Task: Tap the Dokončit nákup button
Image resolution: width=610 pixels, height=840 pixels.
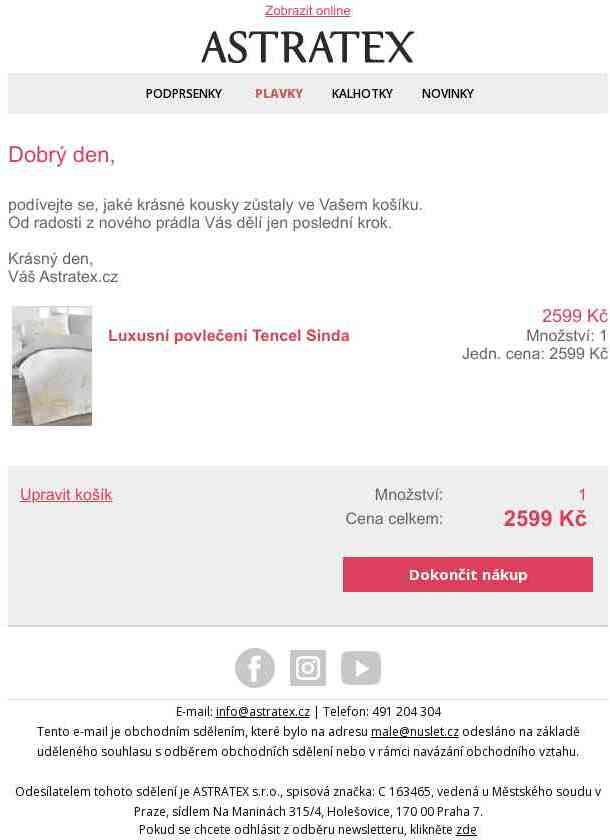Action: pyautogui.click(x=467, y=575)
